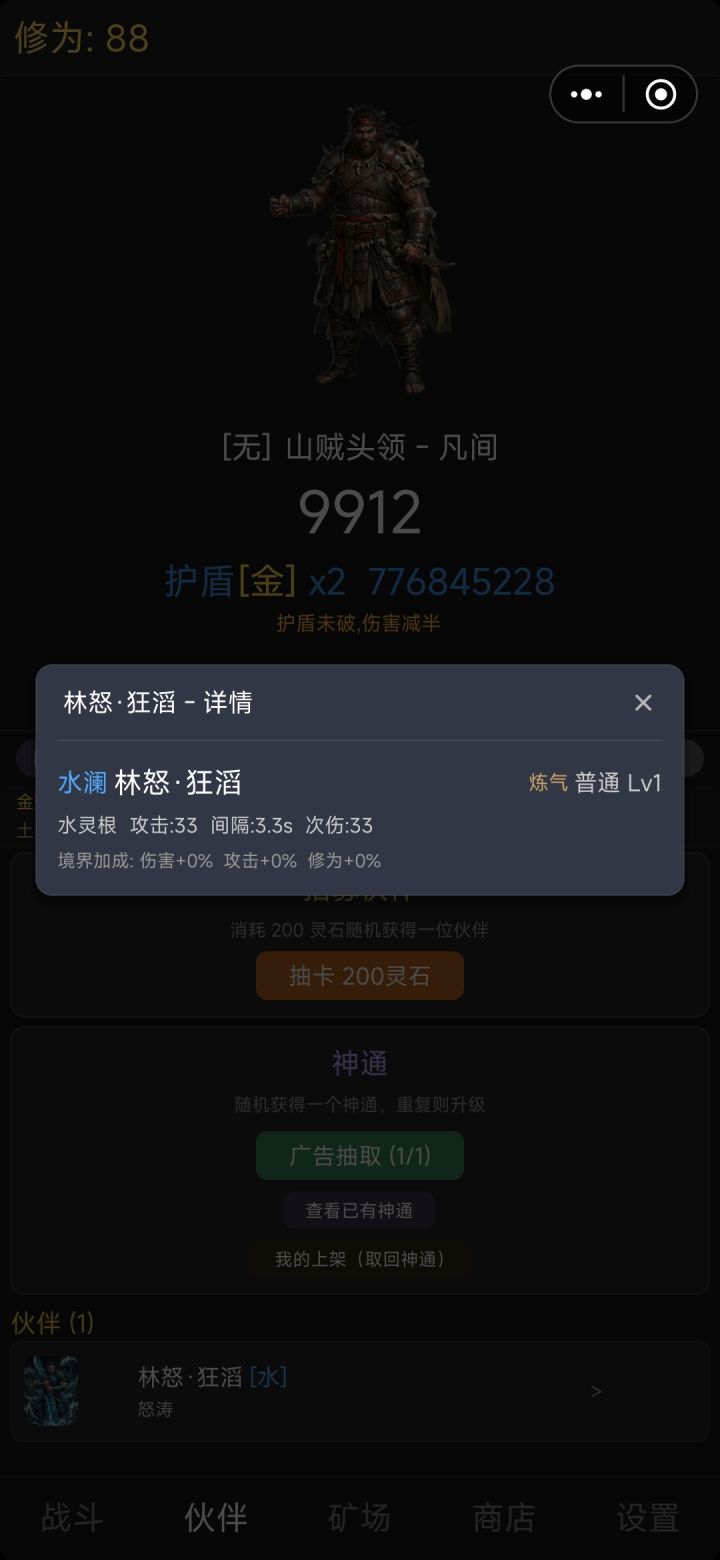Open 查看已有神通

[360, 1210]
